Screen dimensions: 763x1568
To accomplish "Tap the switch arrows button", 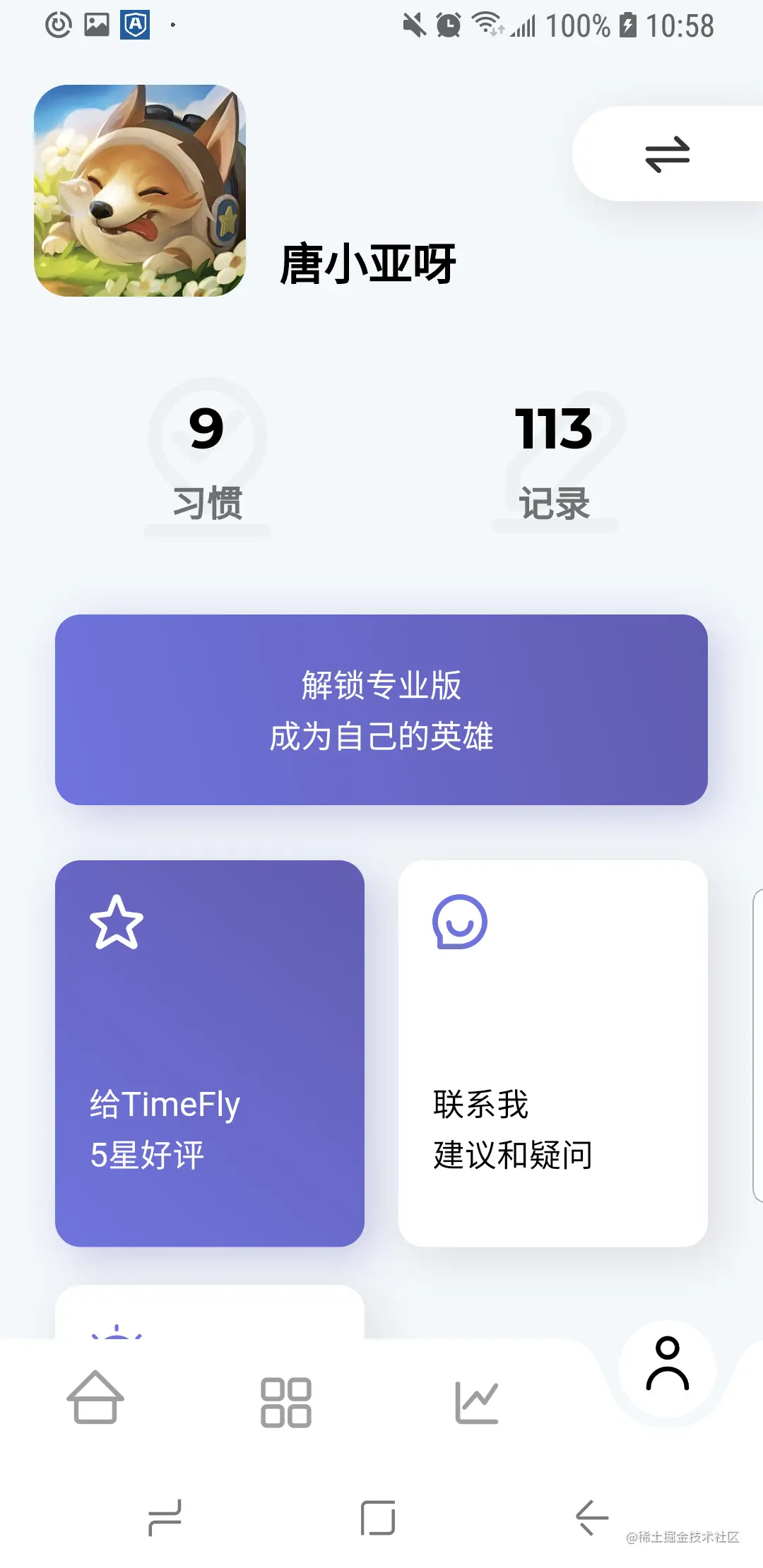I will coord(667,154).
